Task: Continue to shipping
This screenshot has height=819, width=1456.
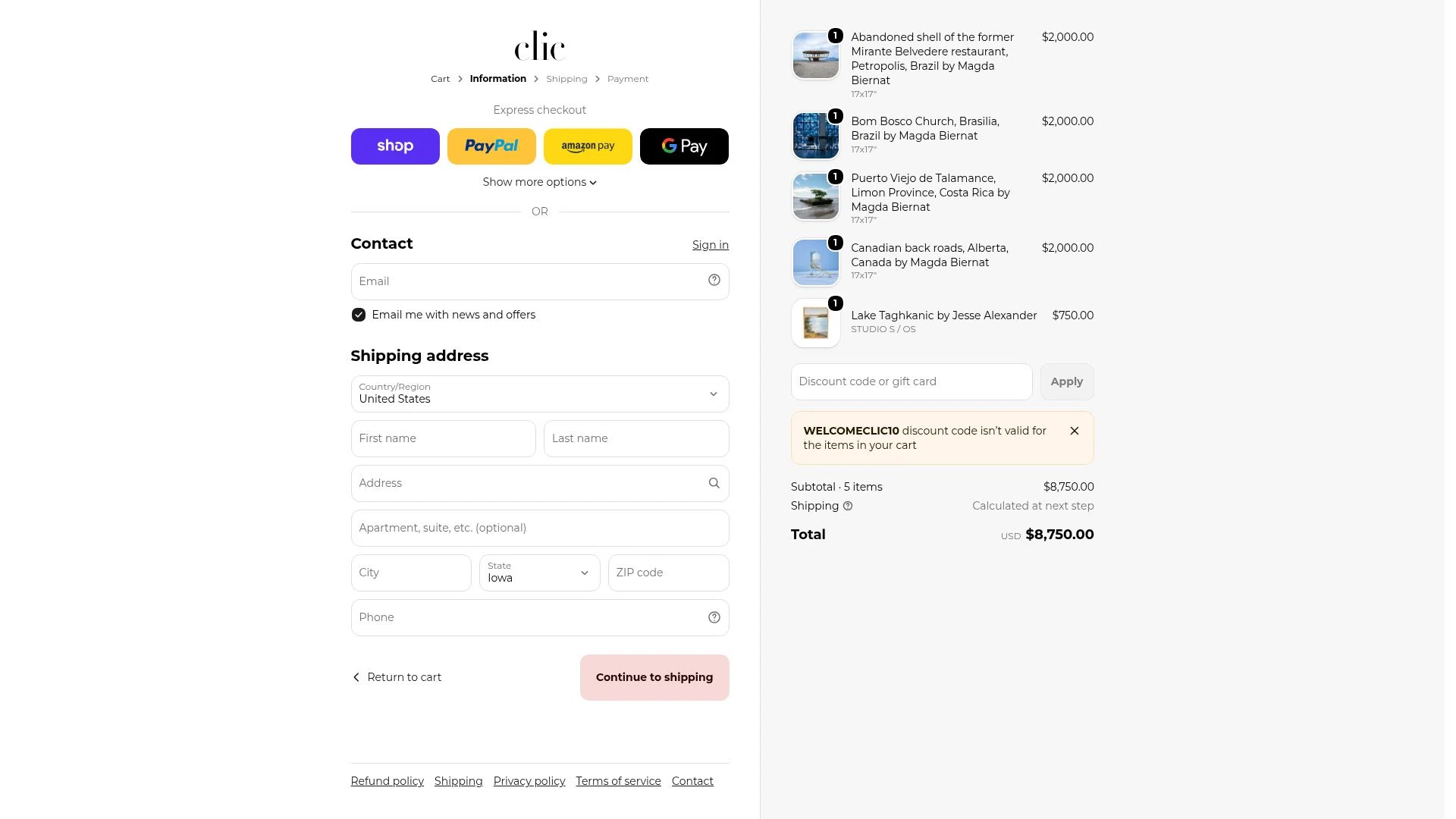Action: (x=654, y=677)
